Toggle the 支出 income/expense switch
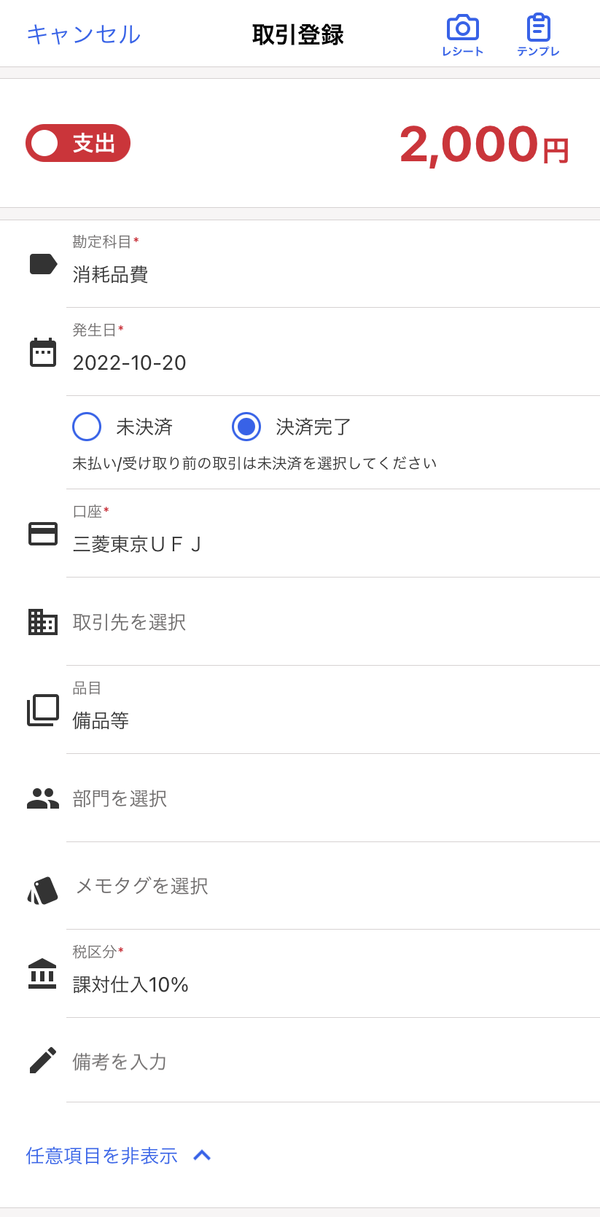This screenshot has height=1217, width=600. pyautogui.click(x=78, y=143)
